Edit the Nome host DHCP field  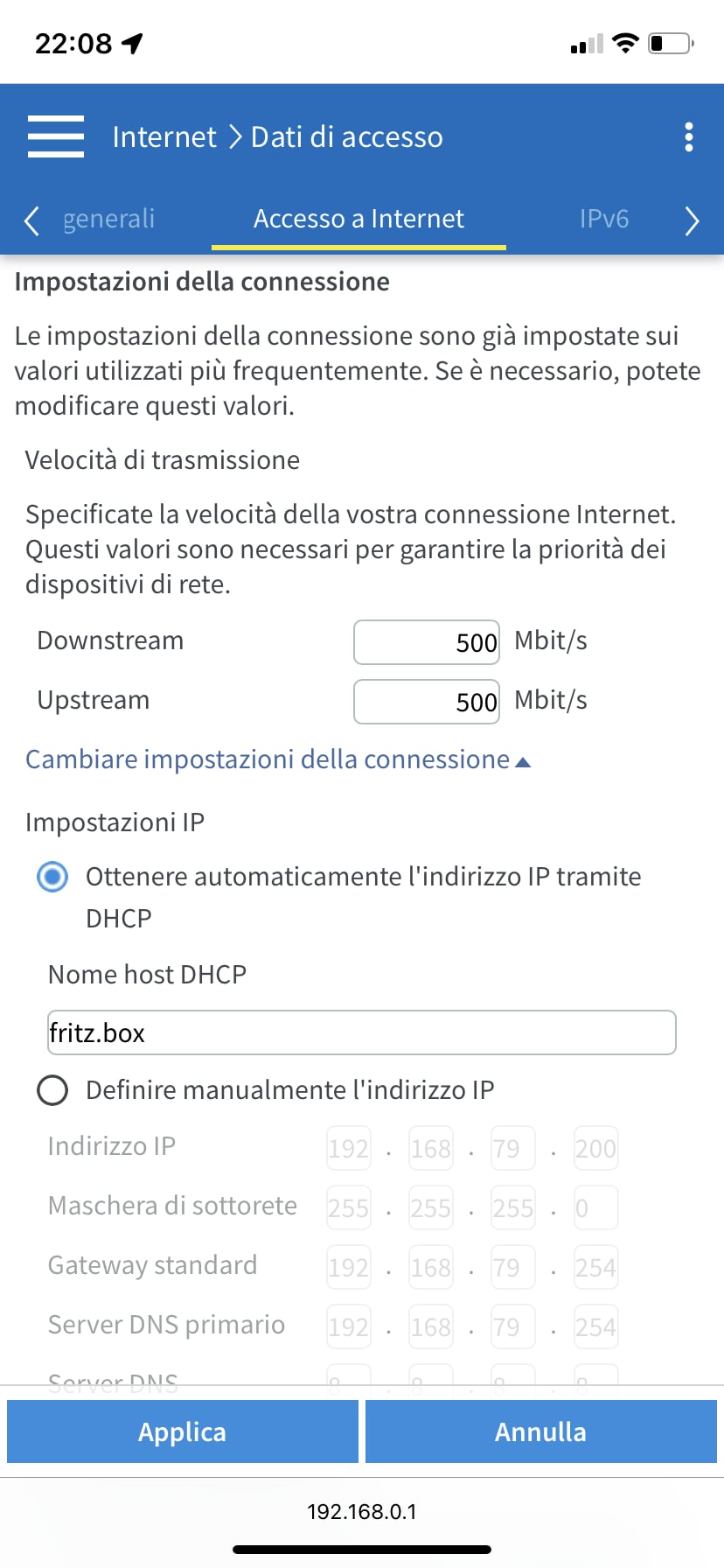[x=361, y=1032]
